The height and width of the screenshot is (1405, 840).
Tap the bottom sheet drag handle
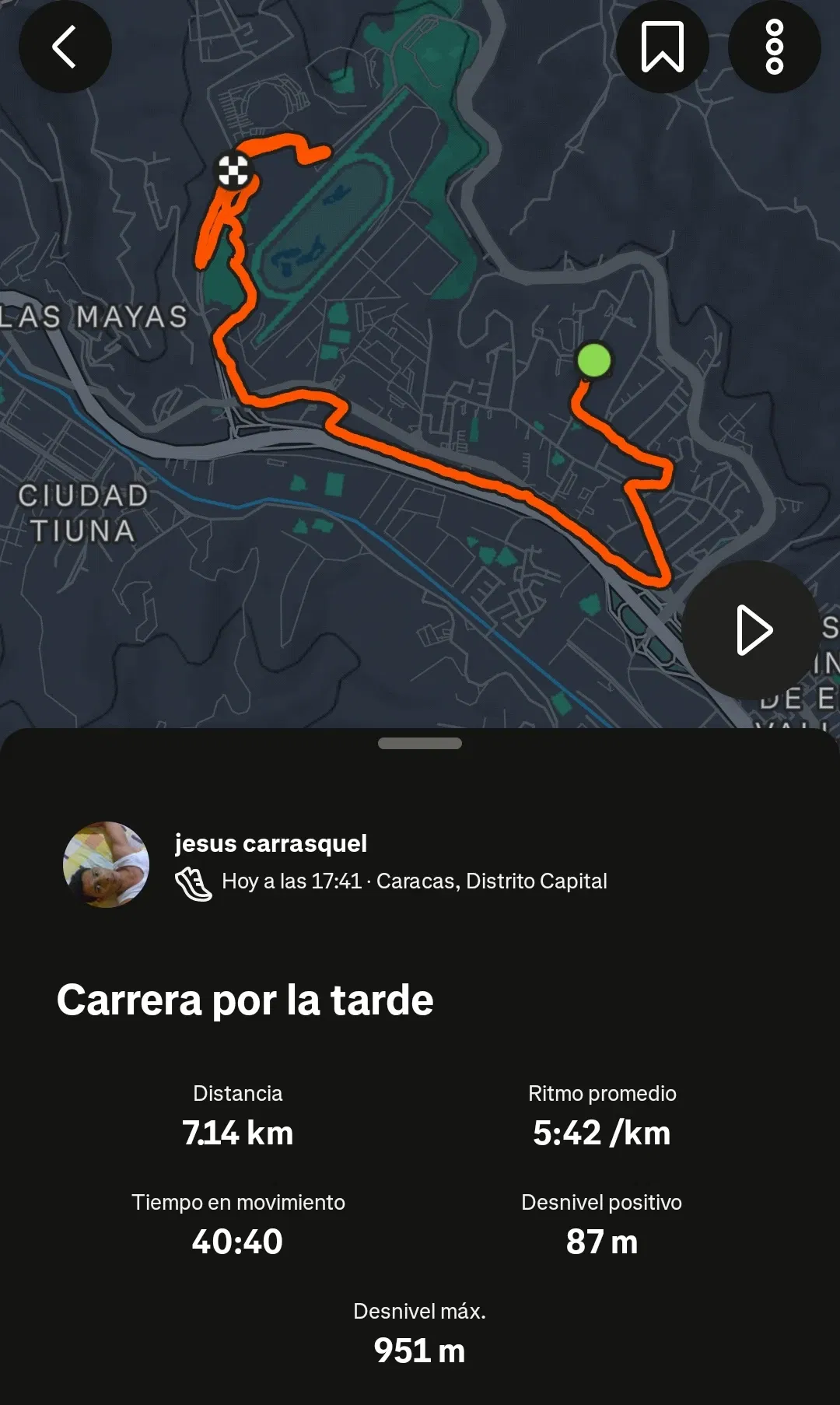[420, 743]
